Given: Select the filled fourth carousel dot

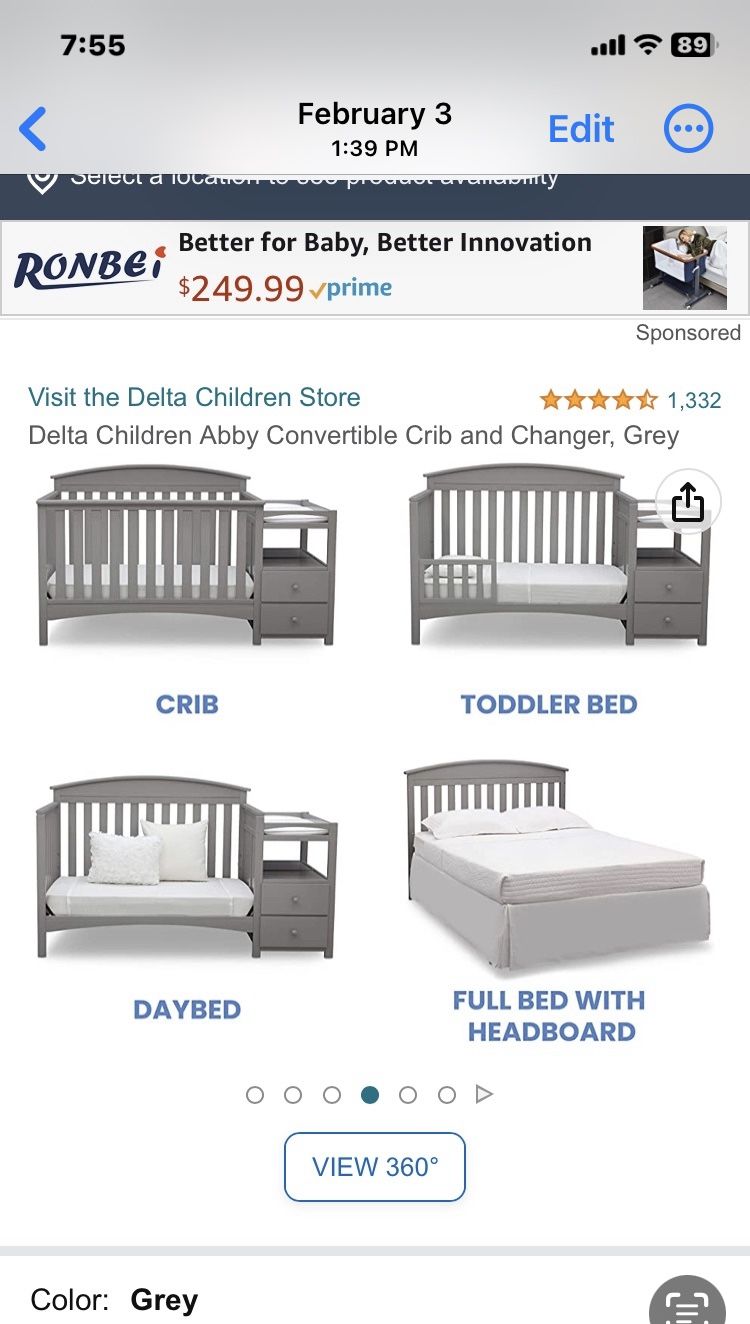Looking at the screenshot, I should [x=370, y=1094].
